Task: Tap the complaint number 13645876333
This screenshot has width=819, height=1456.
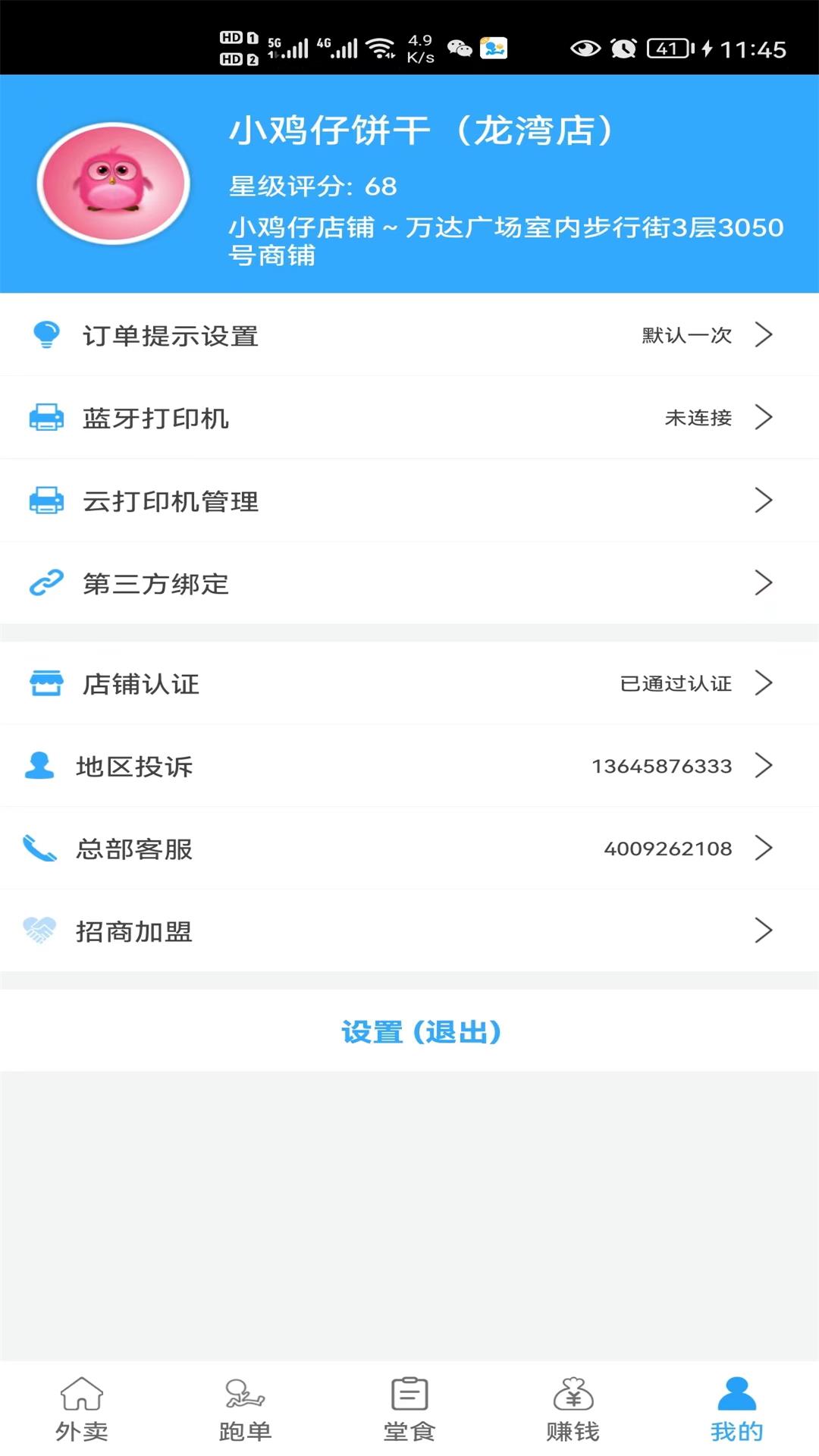Action: click(x=661, y=766)
